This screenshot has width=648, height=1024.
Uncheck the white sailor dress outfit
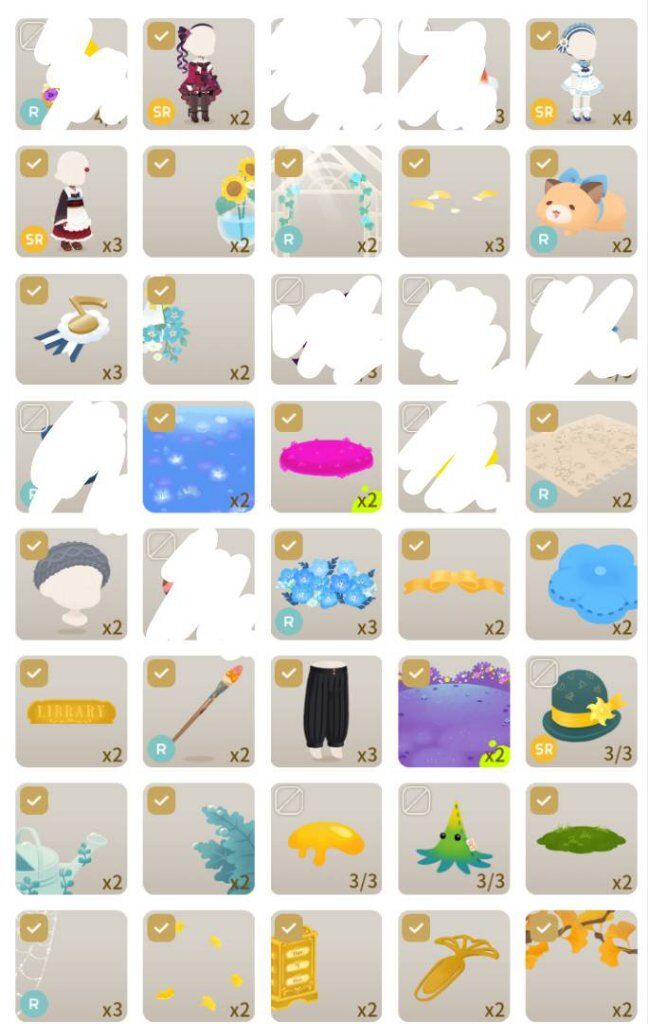[543, 36]
